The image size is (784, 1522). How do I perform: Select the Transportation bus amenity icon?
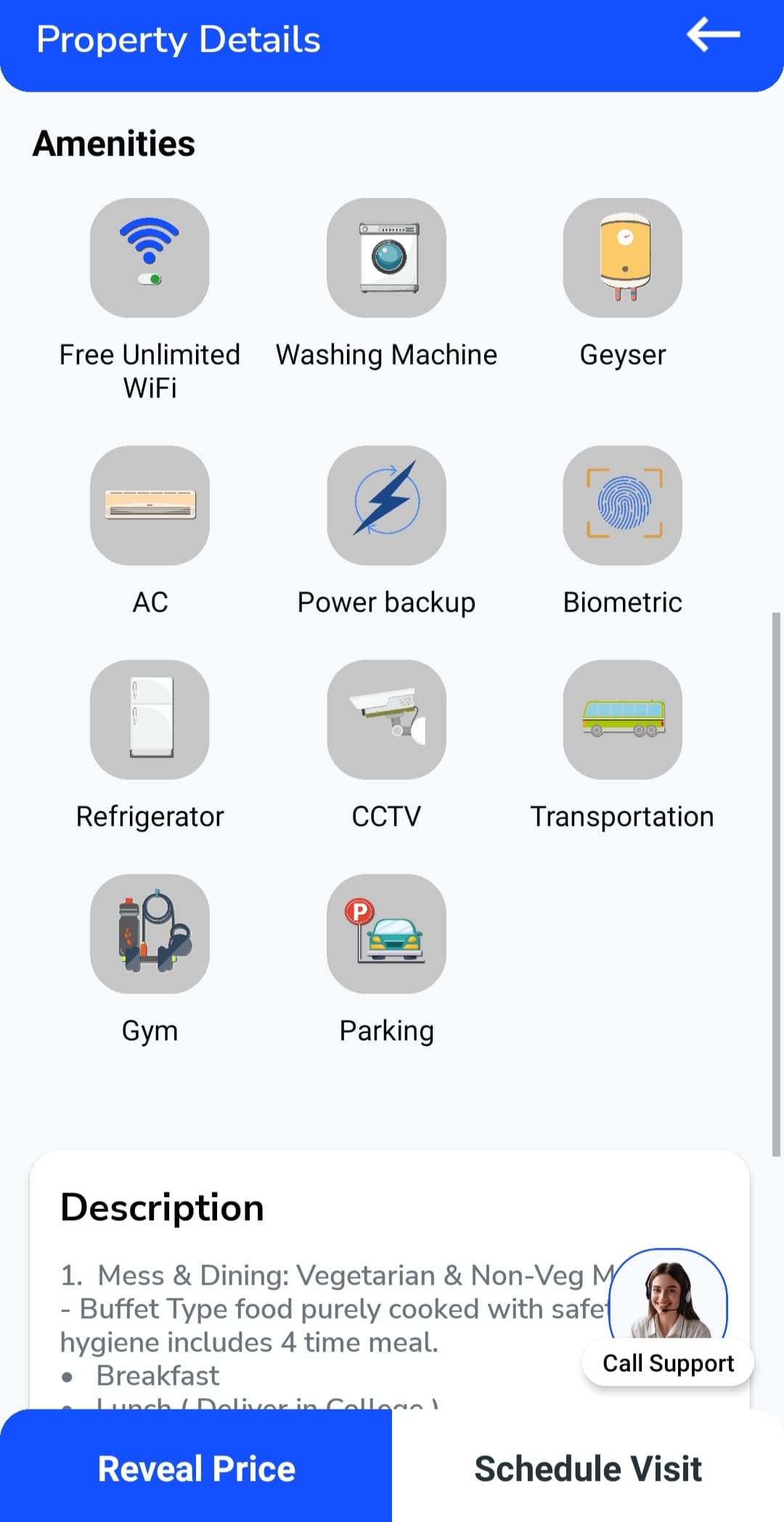coord(623,720)
